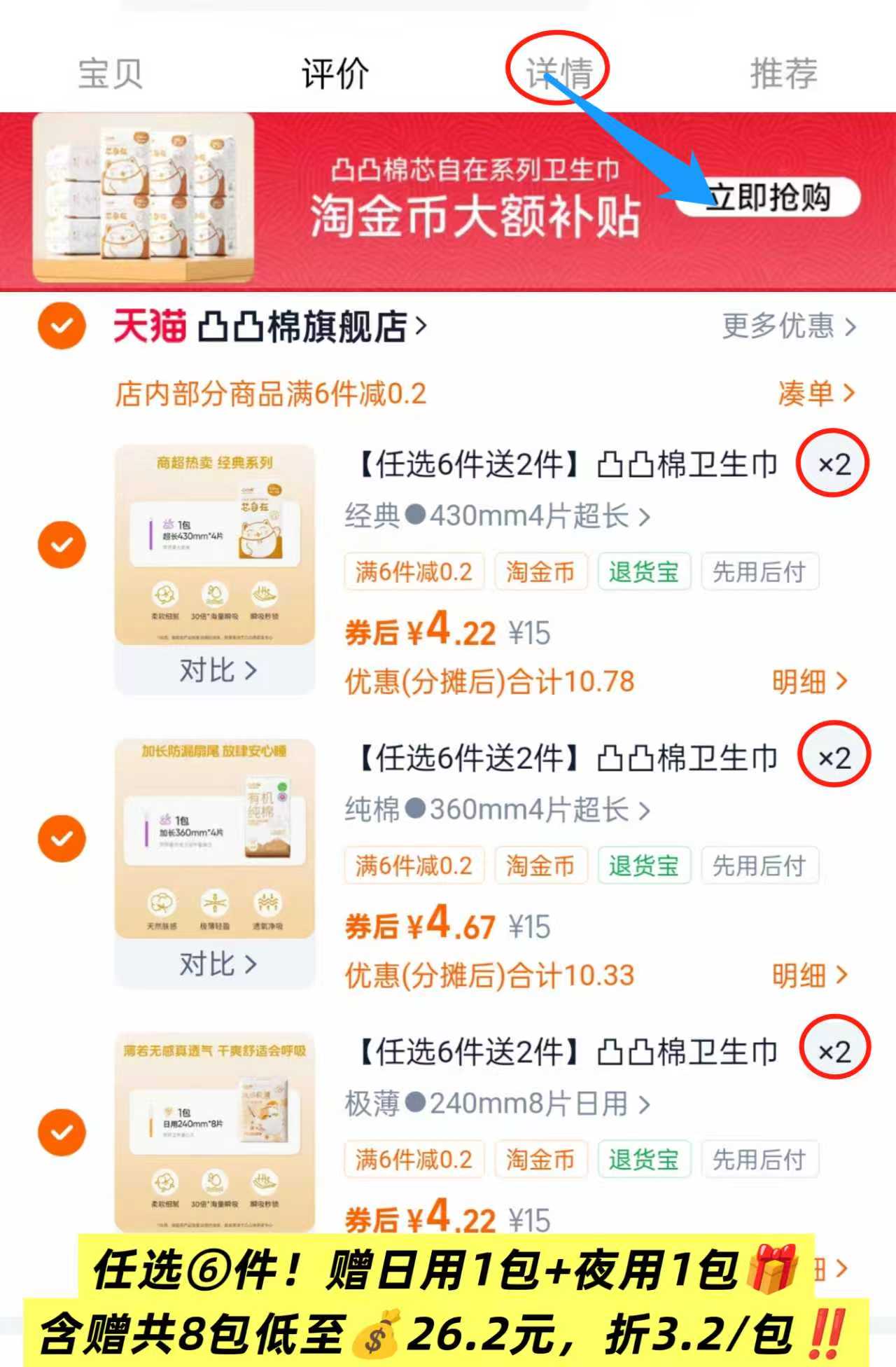Open the 凑单 link

pos(815,394)
